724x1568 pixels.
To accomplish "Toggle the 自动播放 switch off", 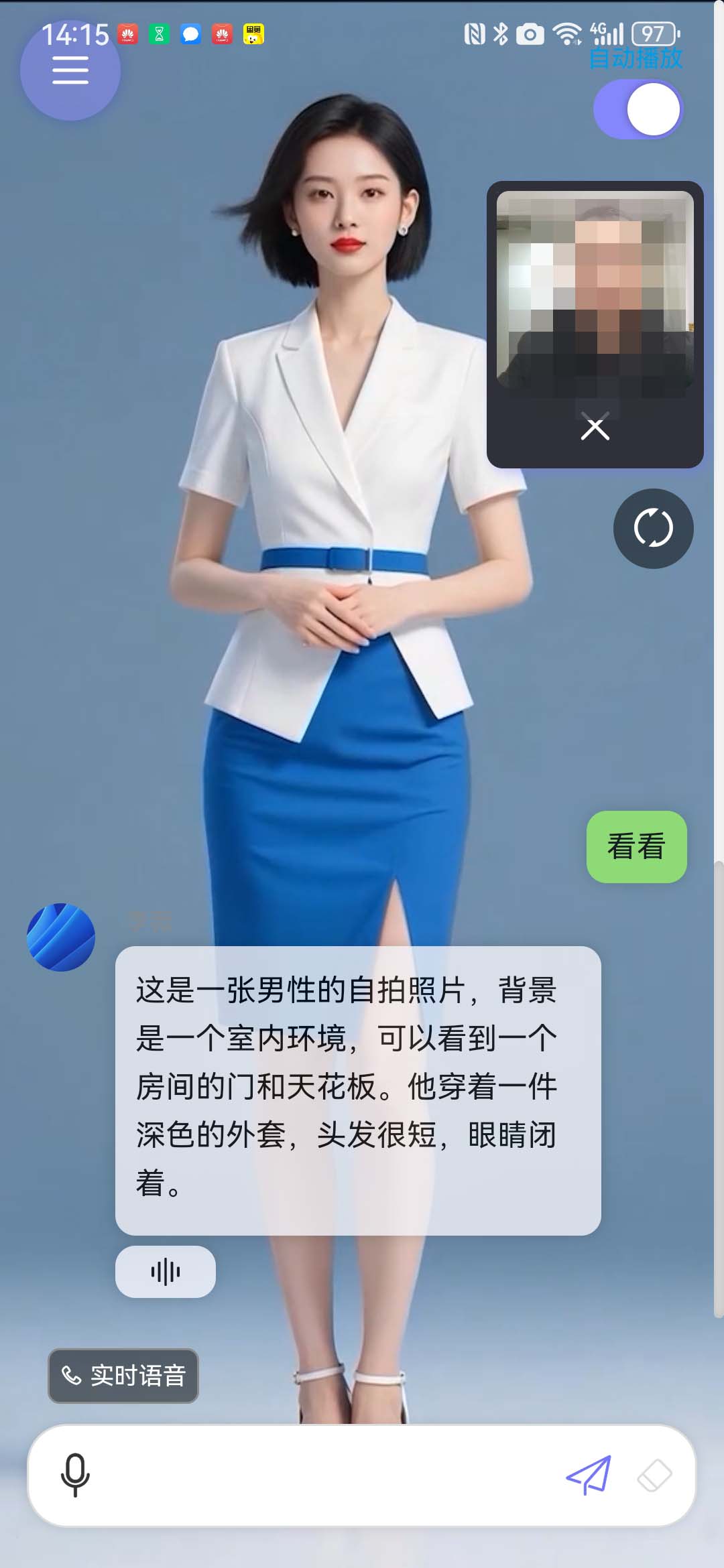I will click(638, 109).
